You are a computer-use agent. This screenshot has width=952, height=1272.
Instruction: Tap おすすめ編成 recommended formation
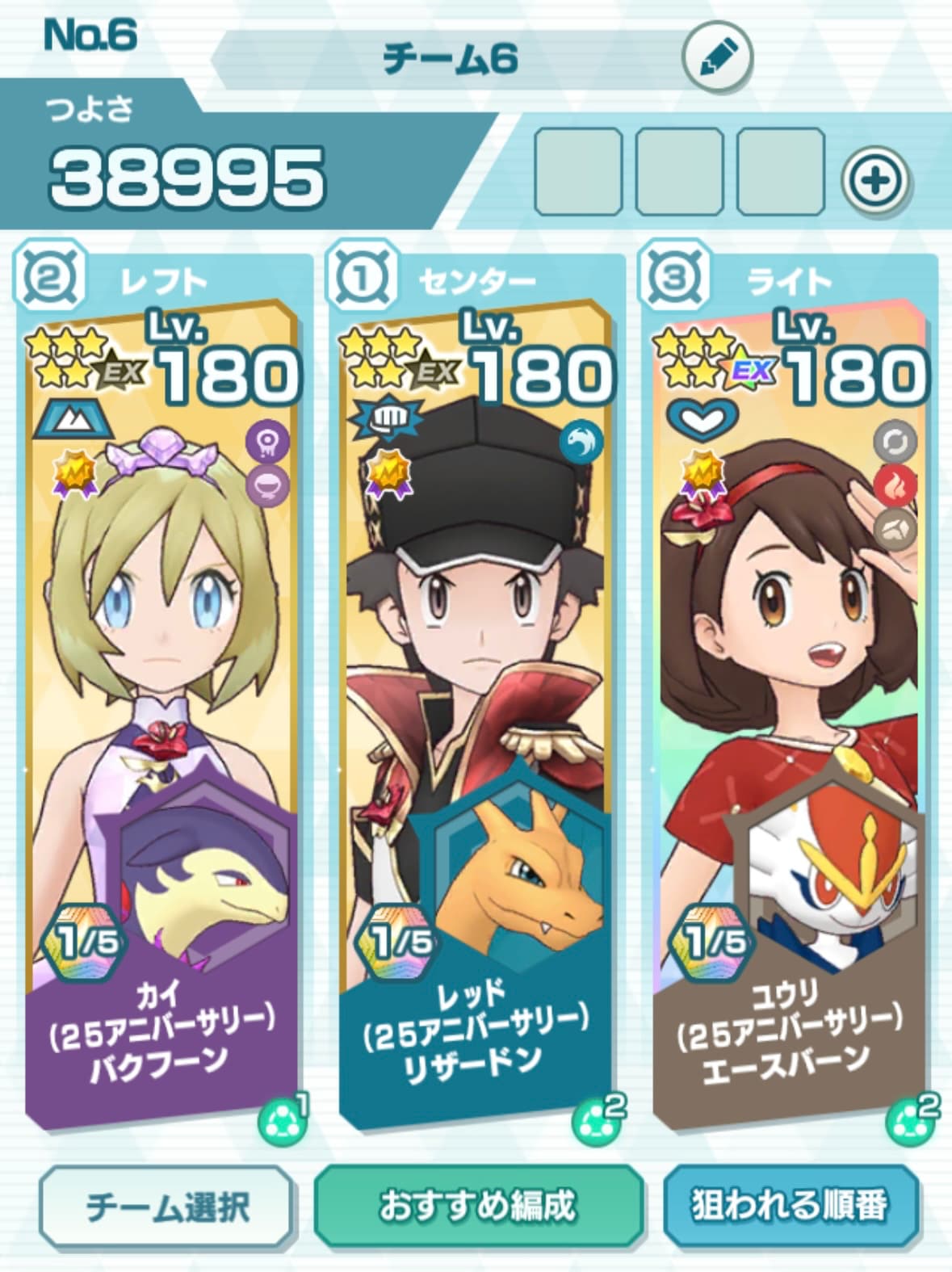[x=478, y=1207]
